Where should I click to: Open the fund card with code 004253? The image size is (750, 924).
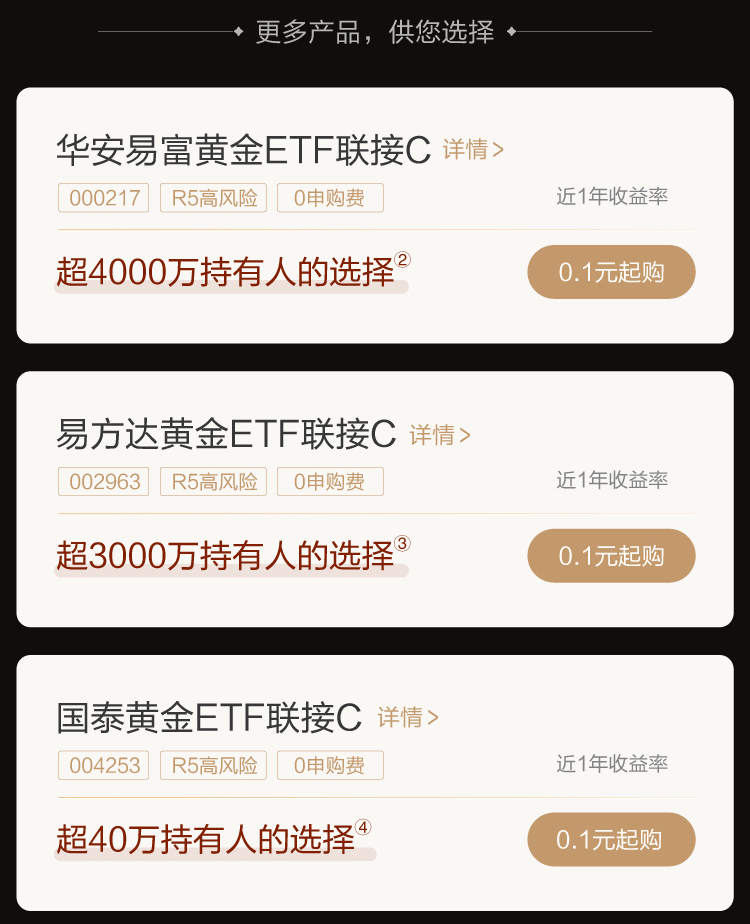[x=103, y=766]
